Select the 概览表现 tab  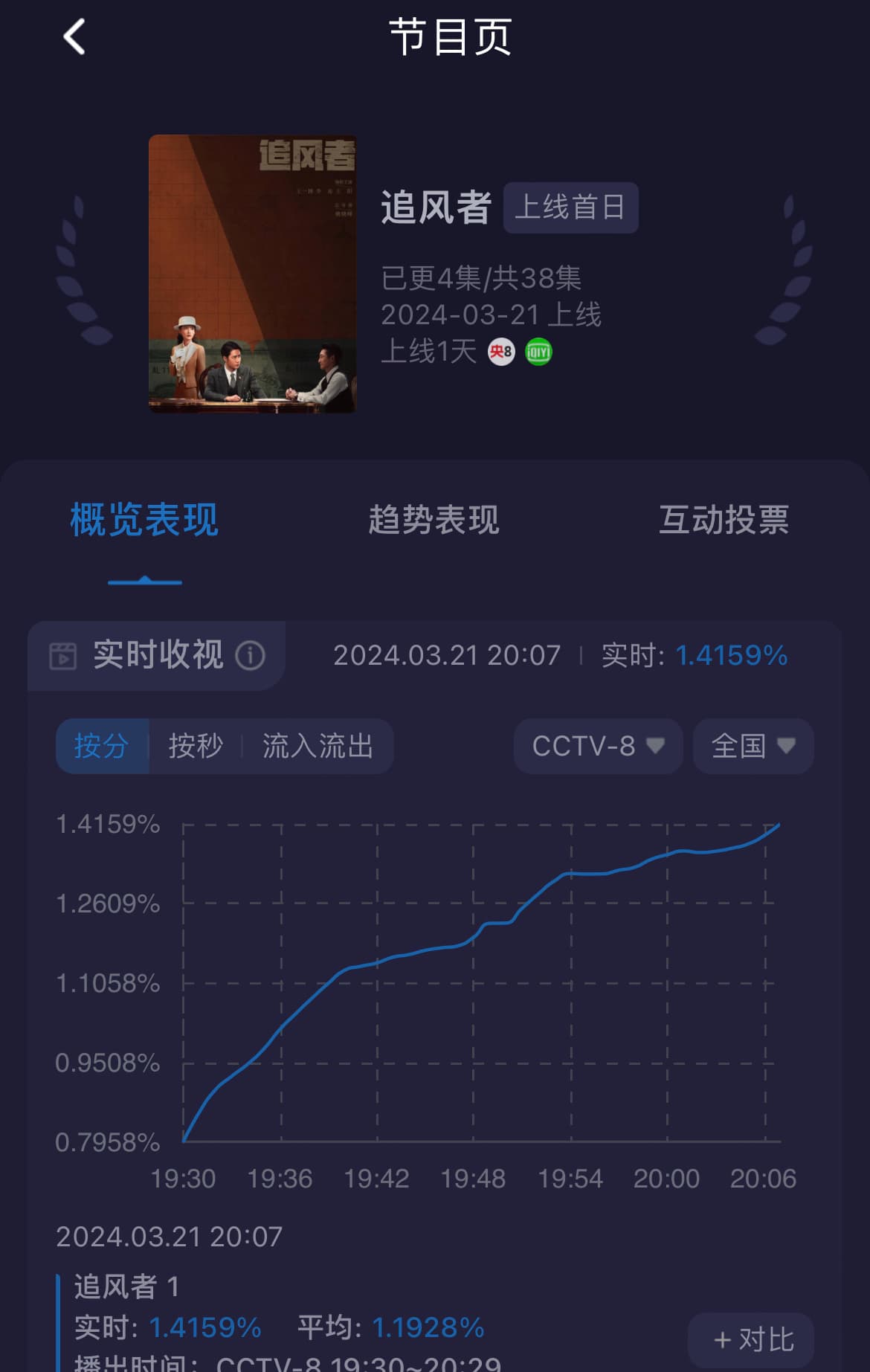pos(144,520)
